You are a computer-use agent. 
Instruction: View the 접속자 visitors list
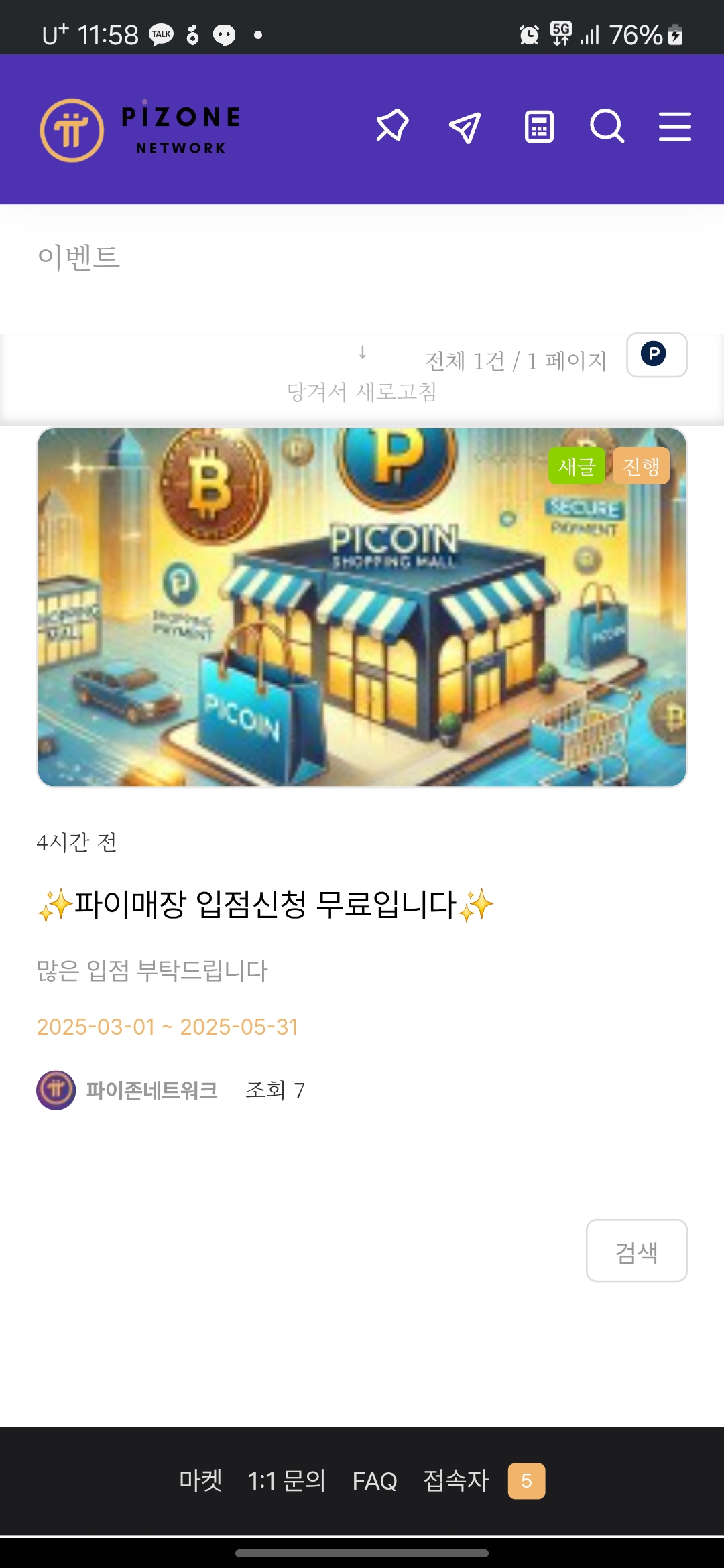457,1480
